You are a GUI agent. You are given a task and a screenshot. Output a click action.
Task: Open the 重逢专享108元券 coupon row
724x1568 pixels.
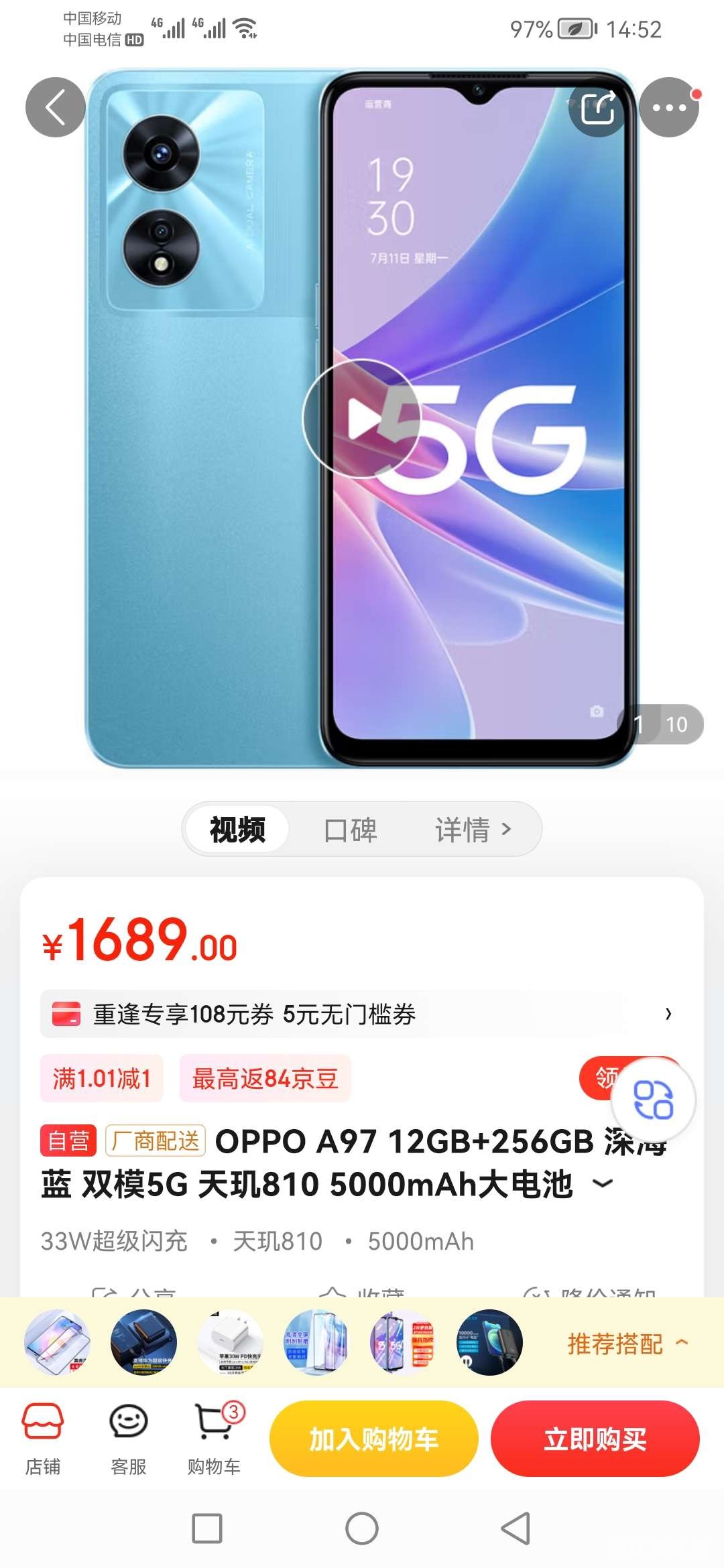362,1014
